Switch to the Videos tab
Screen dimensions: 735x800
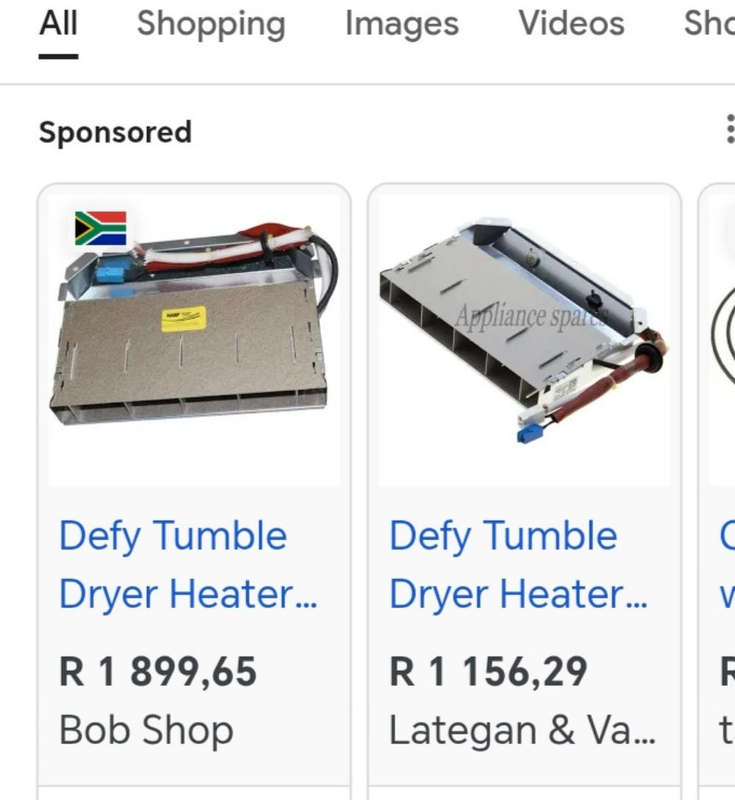[571, 24]
